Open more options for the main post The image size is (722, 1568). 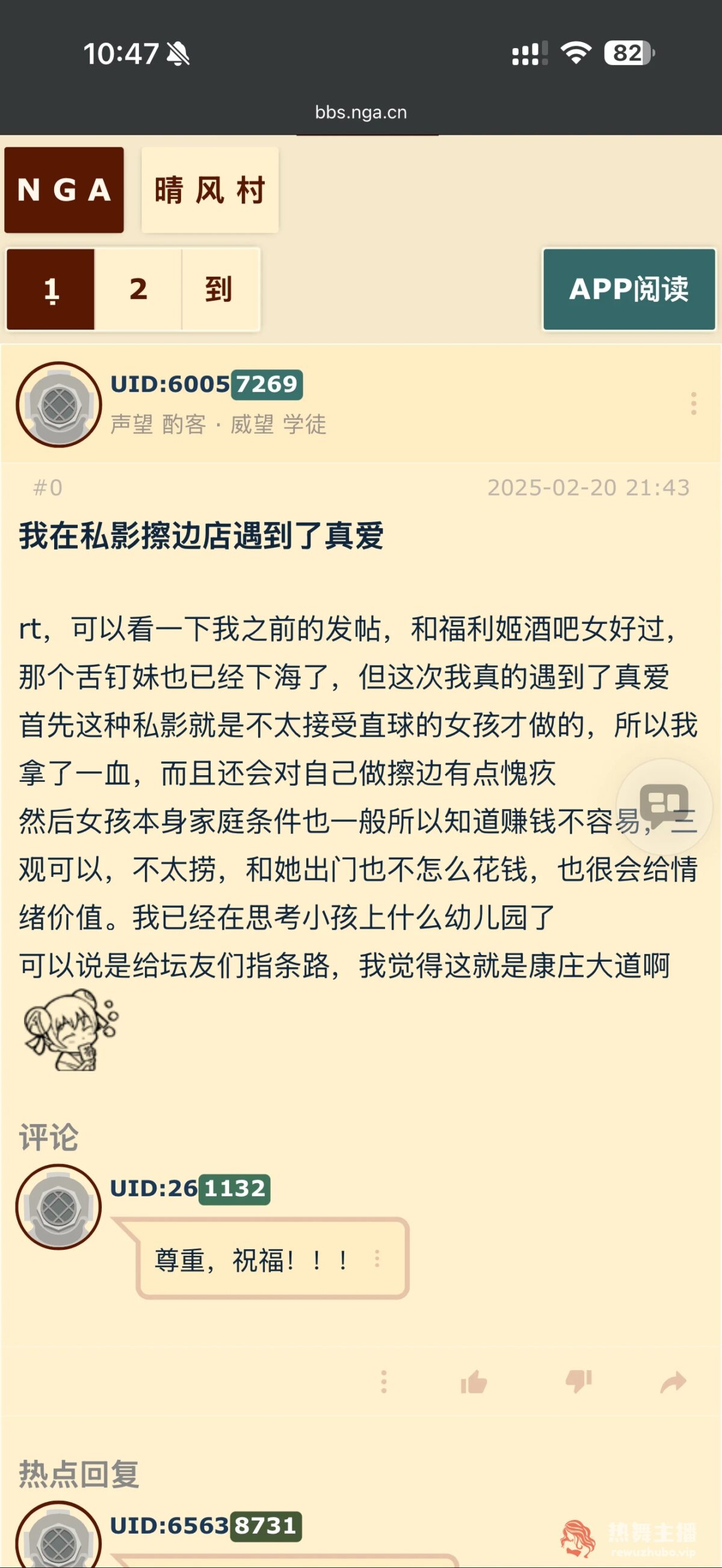(x=693, y=404)
